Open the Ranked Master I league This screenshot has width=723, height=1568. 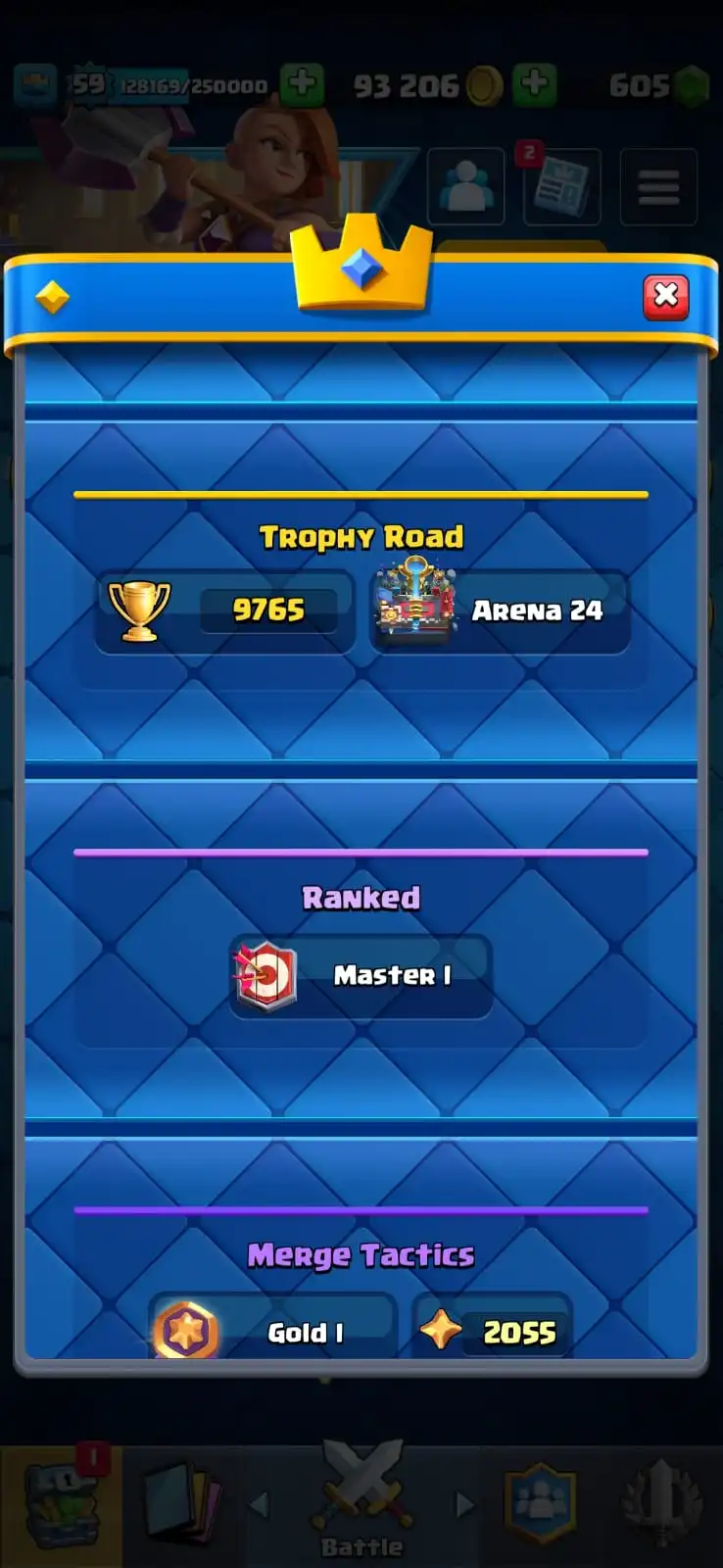click(x=361, y=976)
